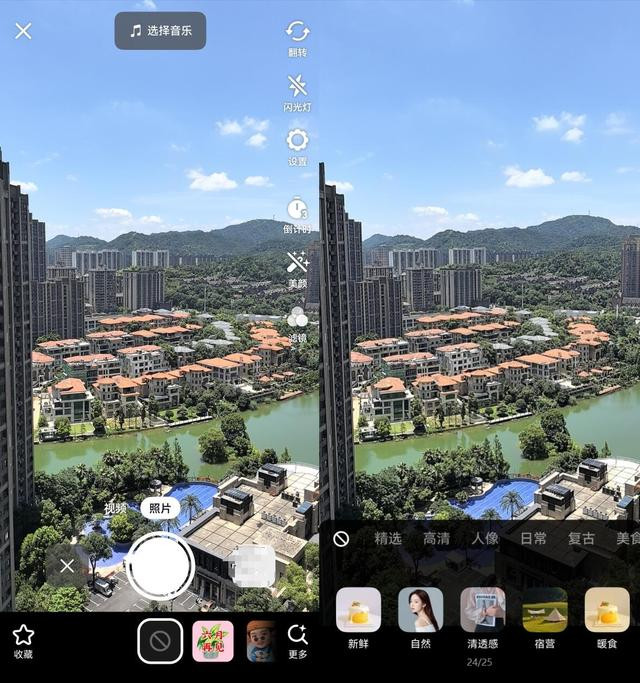
Task: Switch to 视频 mode
Action: pyautogui.click(x=116, y=508)
